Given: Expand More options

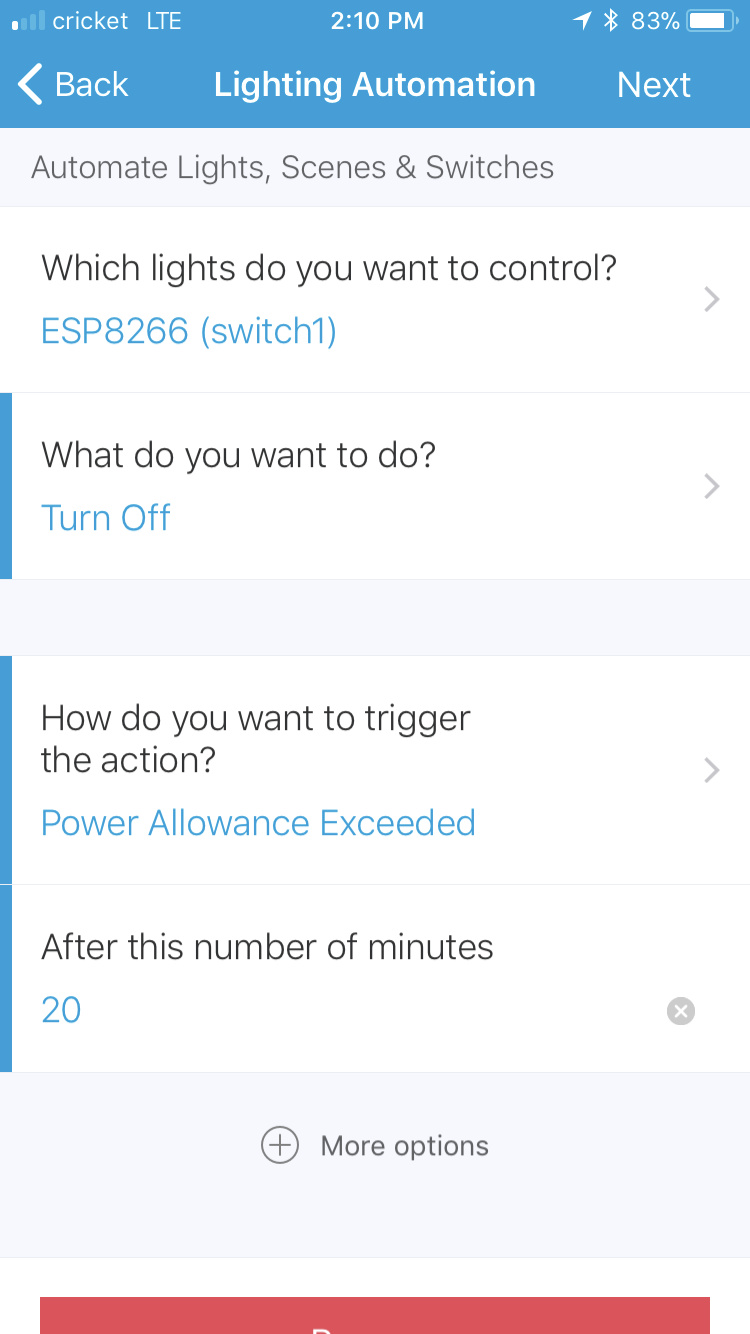Looking at the screenshot, I should click(375, 1146).
